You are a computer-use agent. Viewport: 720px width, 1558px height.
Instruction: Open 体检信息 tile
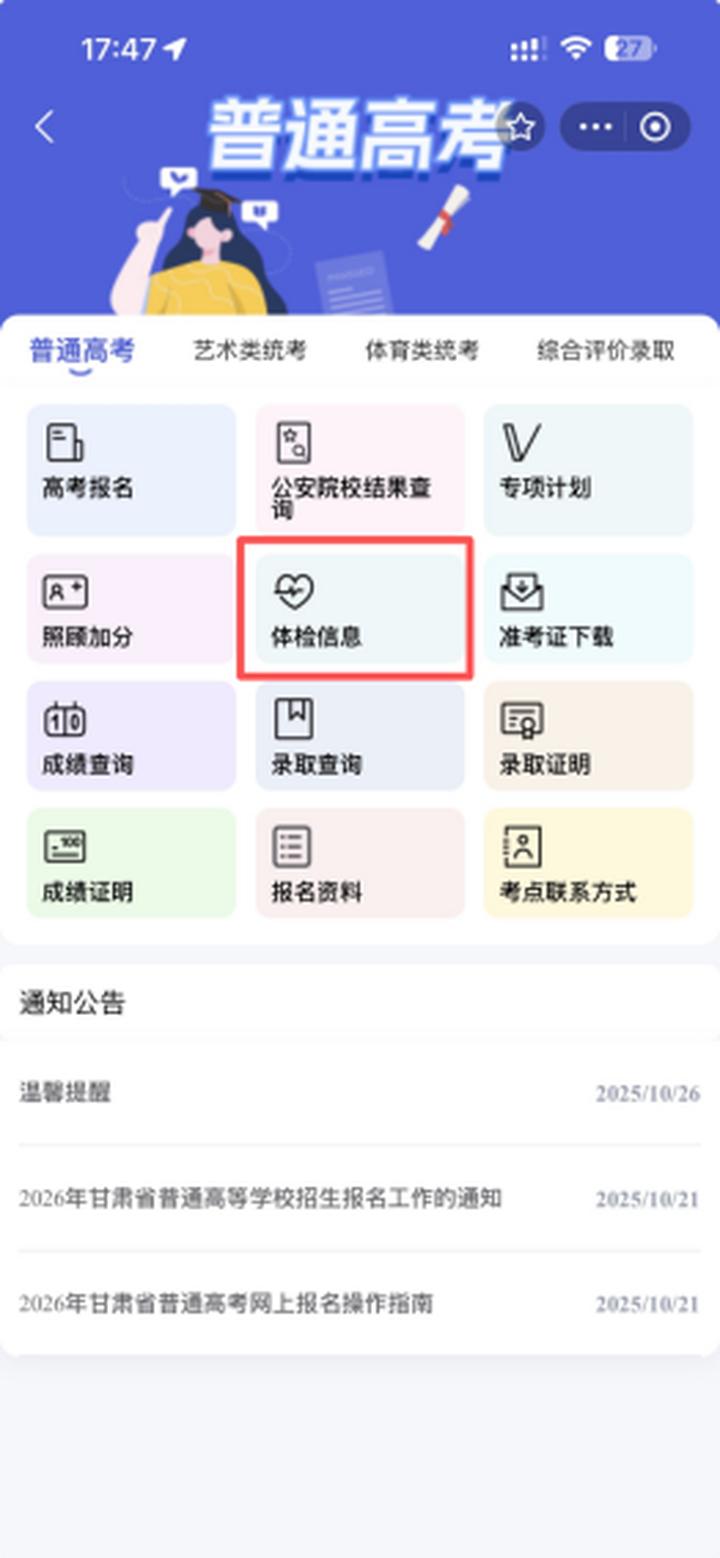[360, 609]
